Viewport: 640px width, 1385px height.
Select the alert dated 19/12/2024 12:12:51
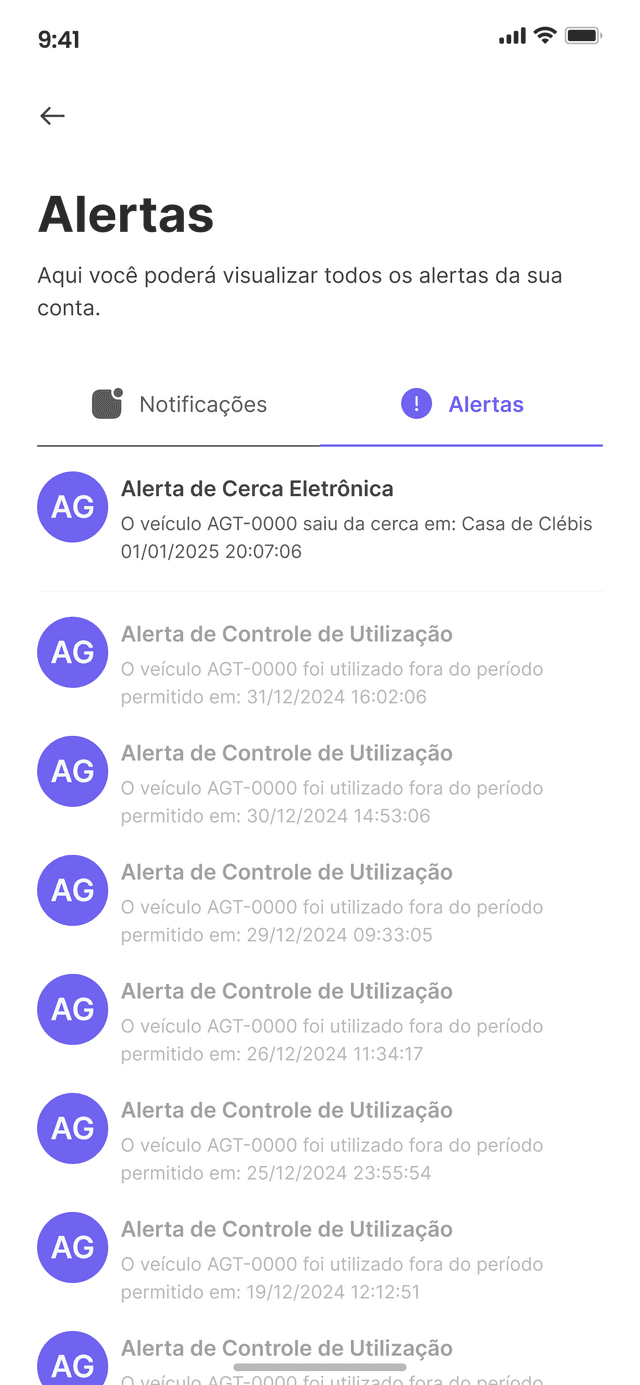320,1259
